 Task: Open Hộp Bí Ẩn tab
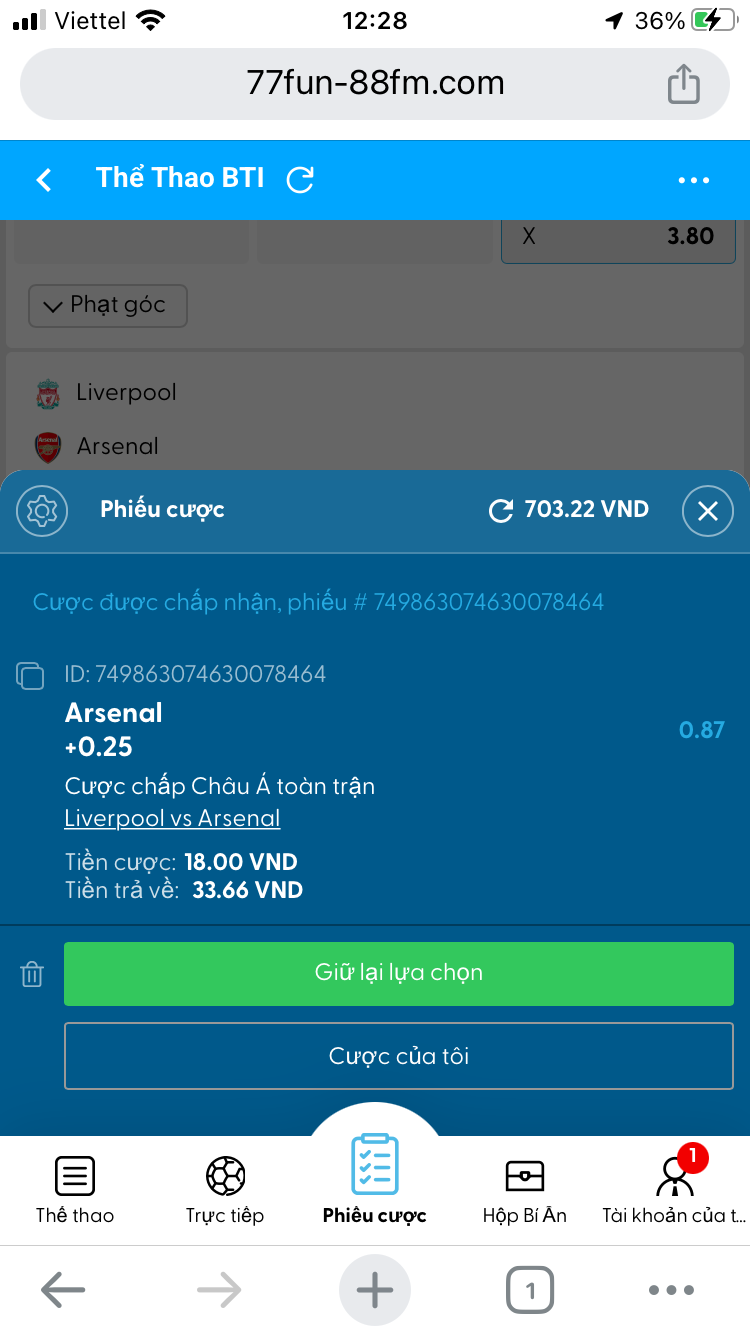pyautogui.click(x=525, y=1190)
